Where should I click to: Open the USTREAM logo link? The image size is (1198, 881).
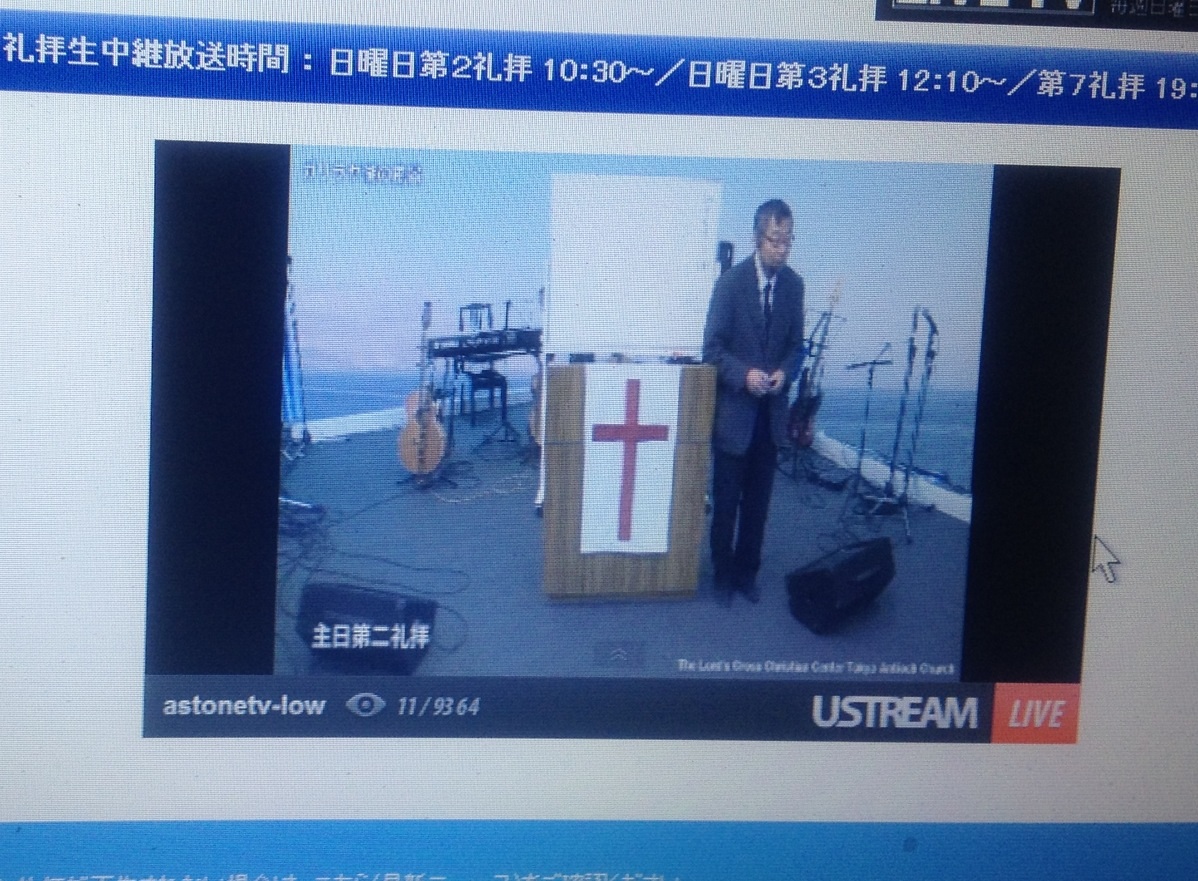[x=894, y=713]
